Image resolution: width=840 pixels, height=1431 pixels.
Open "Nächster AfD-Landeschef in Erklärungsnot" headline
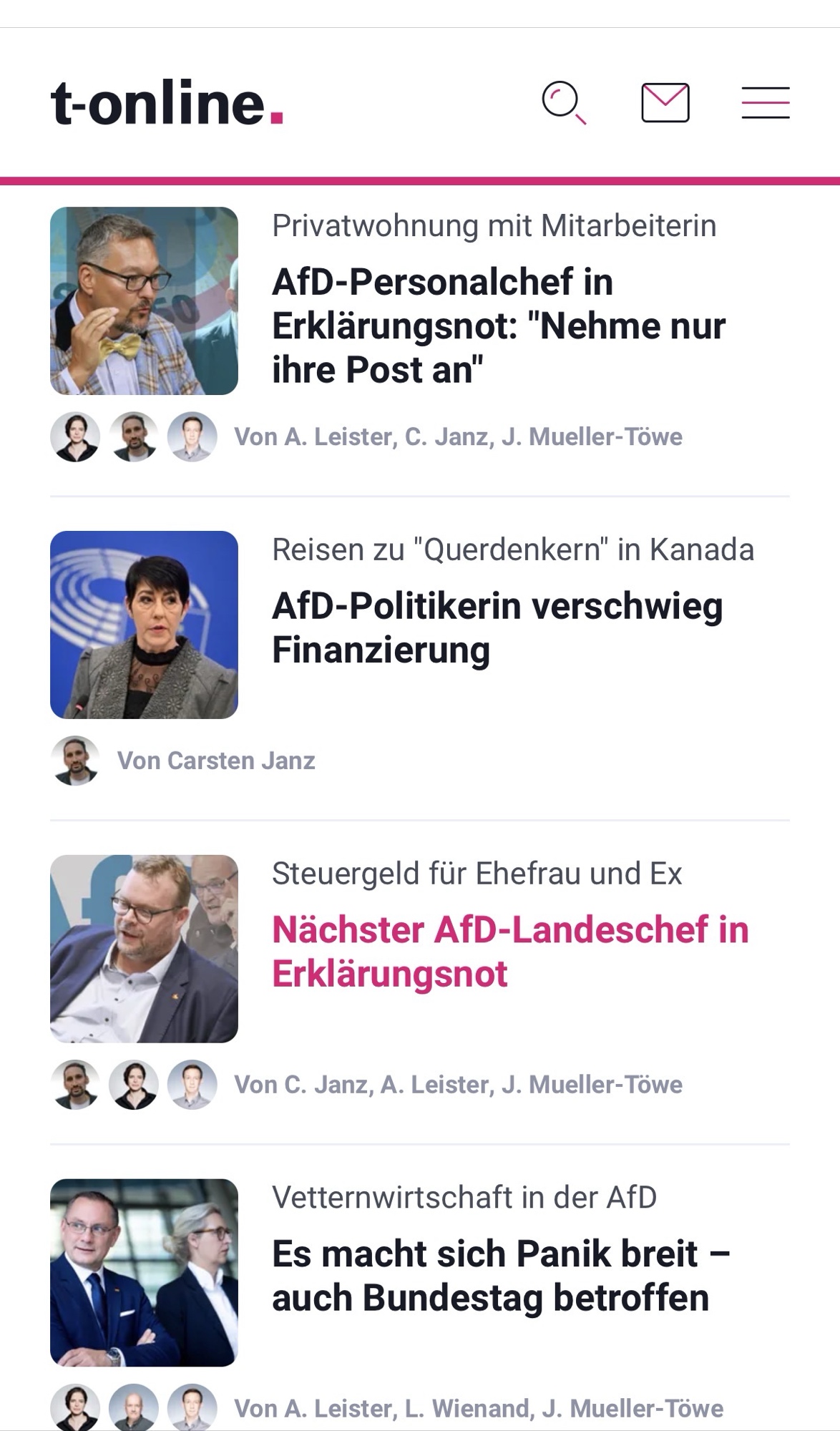tap(510, 952)
